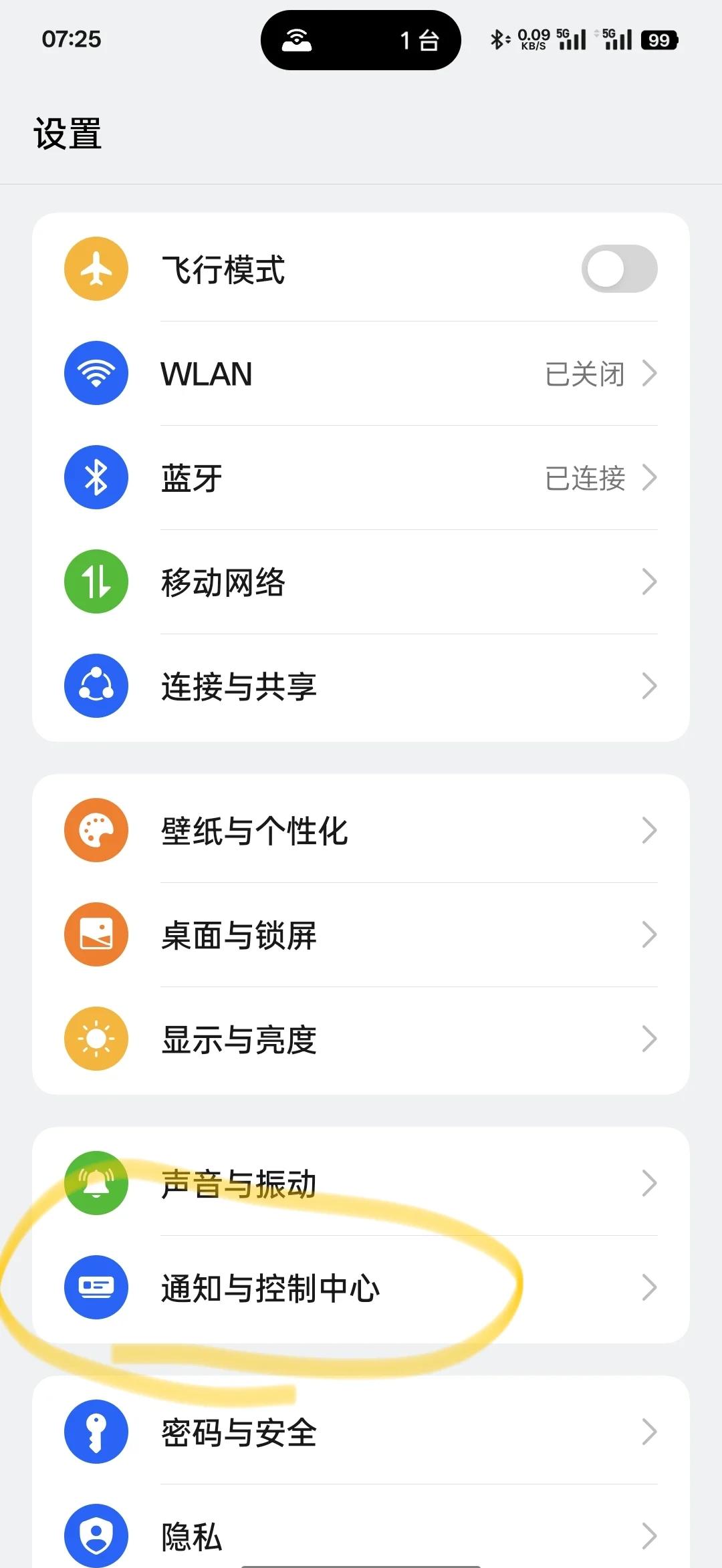Tap the hotspot 1台 status capsule
Viewport: 722px width, 1568px height.
[361, 40]
